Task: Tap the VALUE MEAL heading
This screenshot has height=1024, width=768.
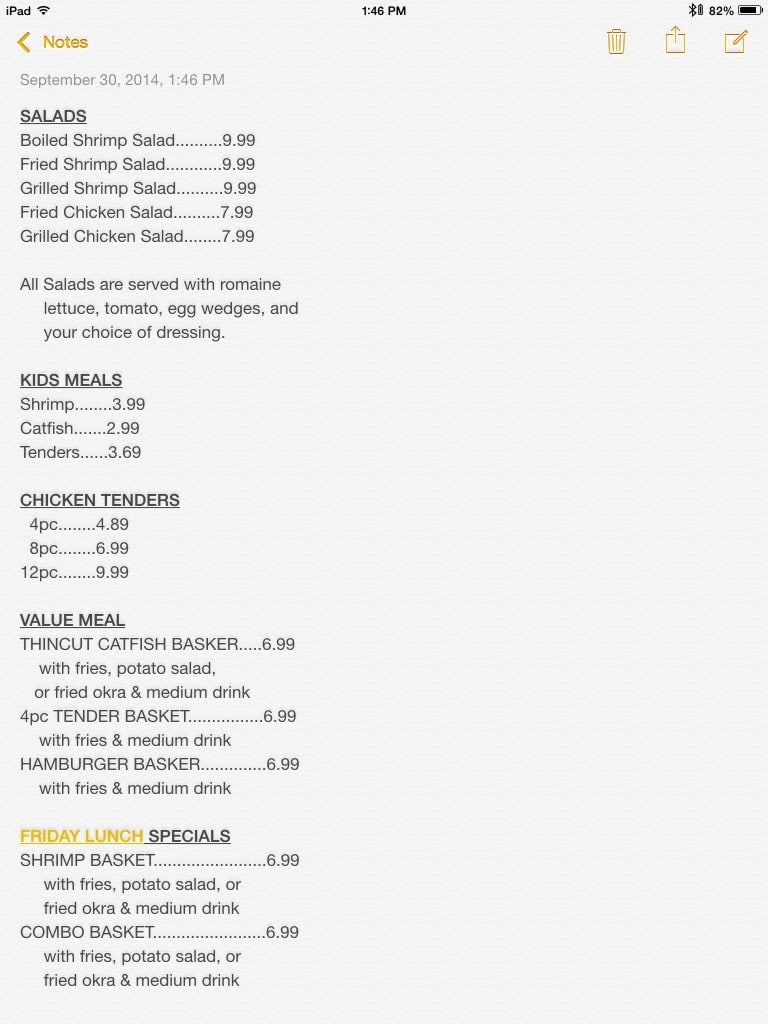Action: coord(72,620)
